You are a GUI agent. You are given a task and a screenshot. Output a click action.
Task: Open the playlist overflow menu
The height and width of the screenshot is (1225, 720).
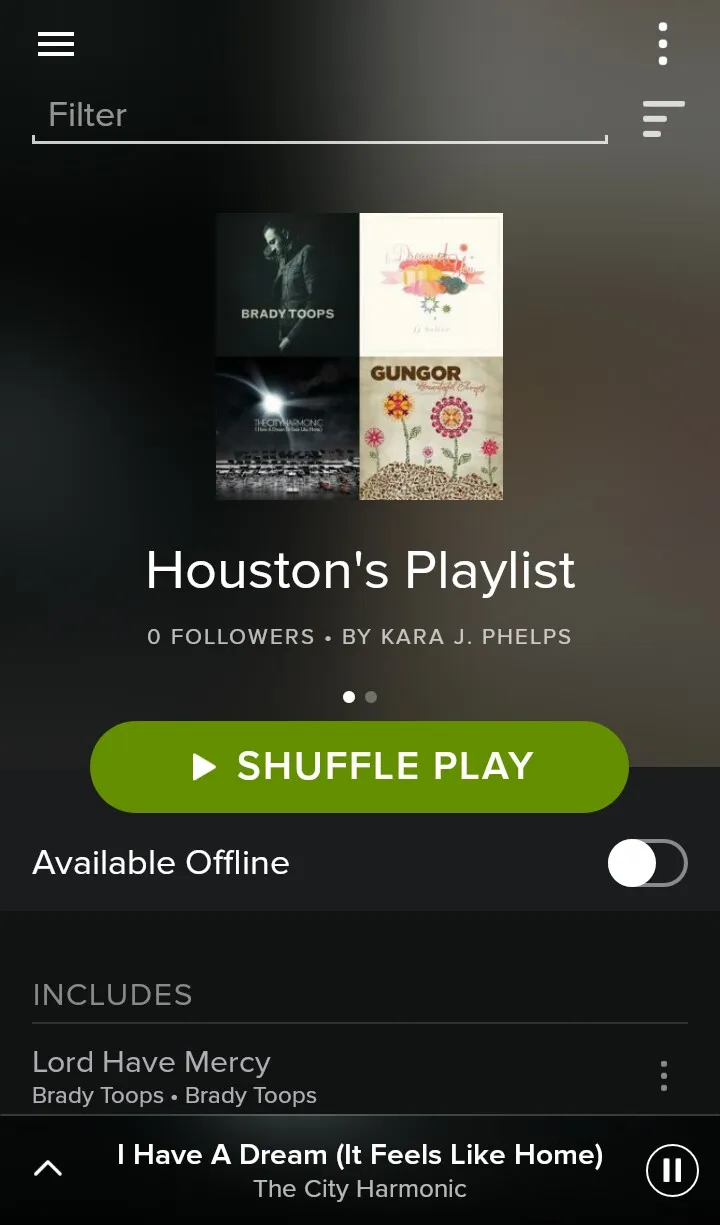click(663, 44)
